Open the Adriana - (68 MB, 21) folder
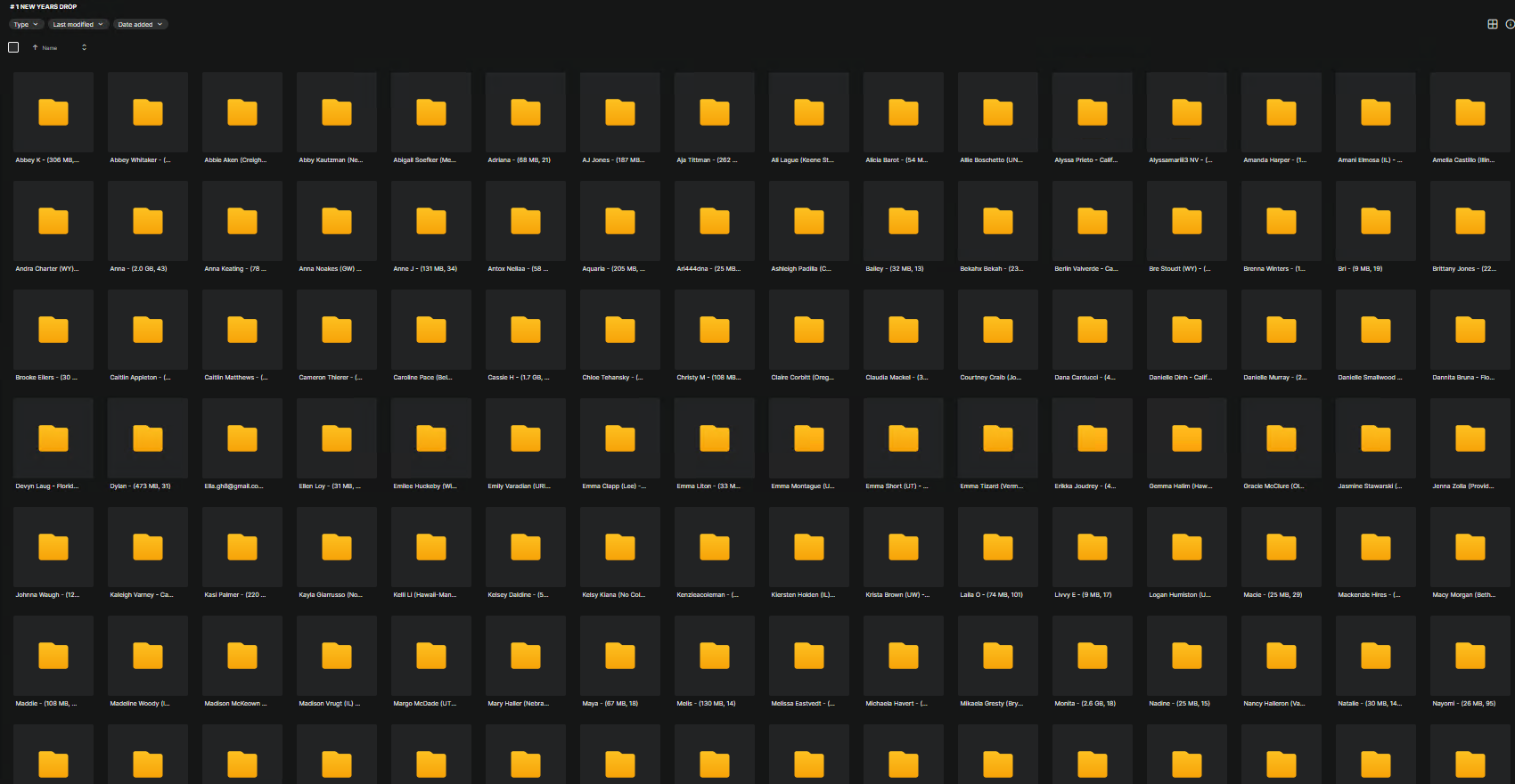This screenshot has height=784, width=1515. point(525,113)
